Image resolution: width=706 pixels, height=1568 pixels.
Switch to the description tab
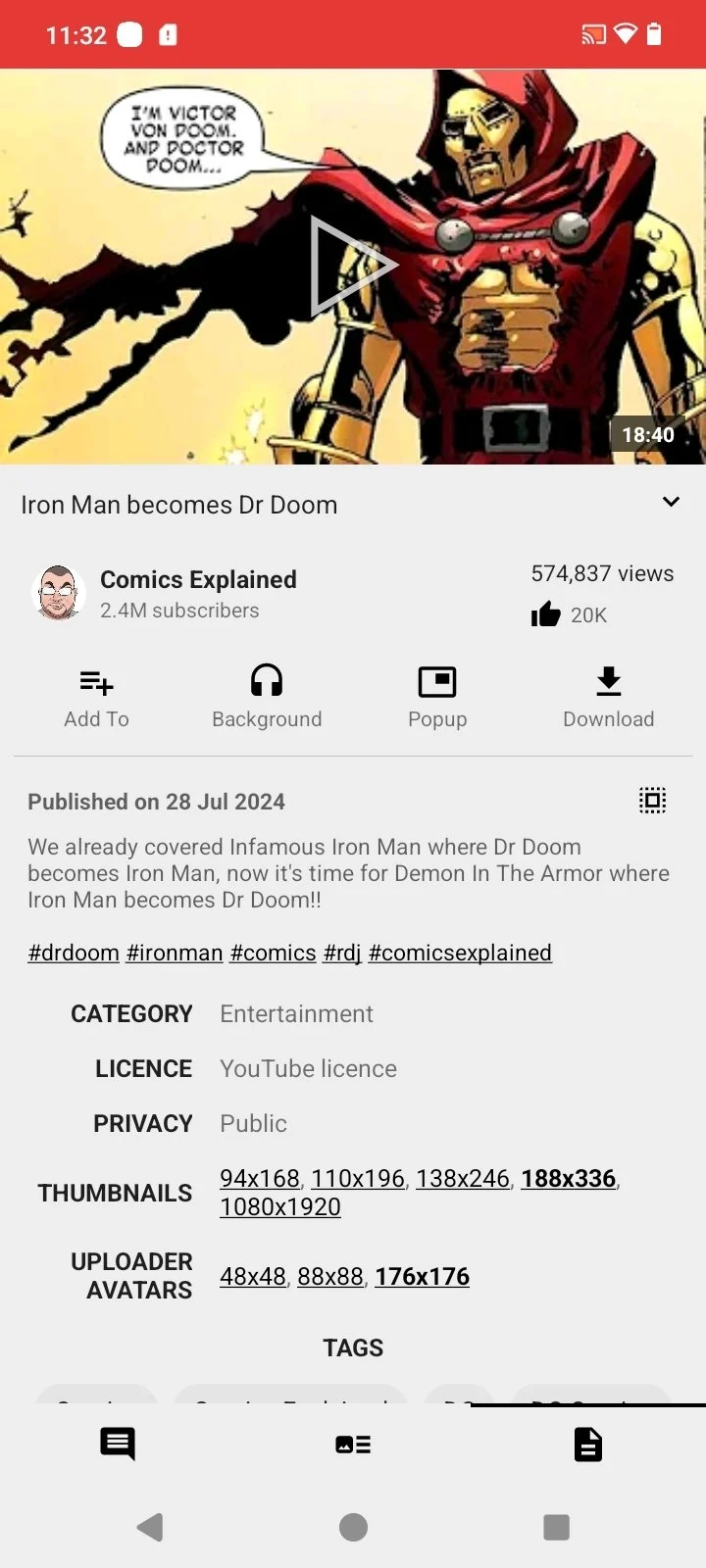point(588,1444)
